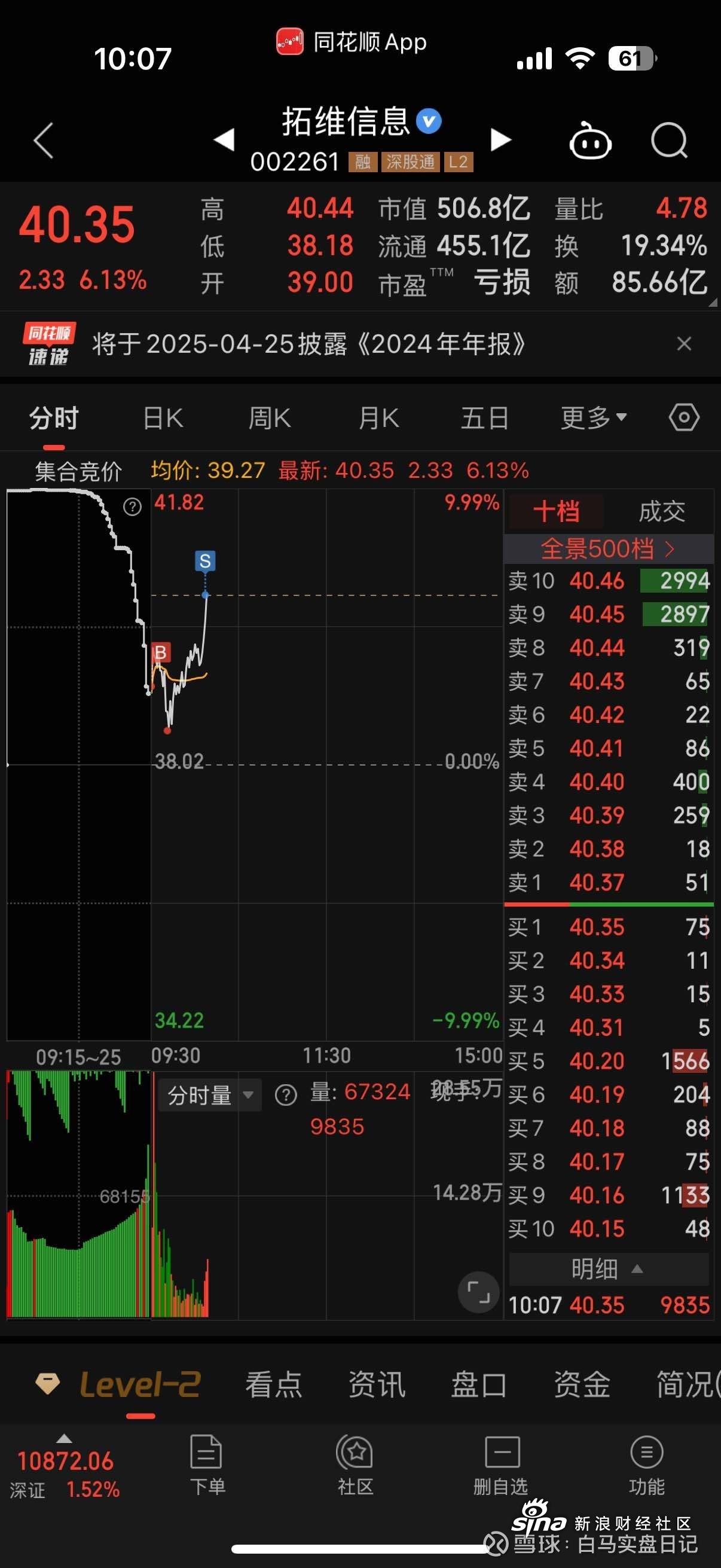Switch order book to 成交 tab
Viewport: 721px width, 1568px height.
pos(661,511)
